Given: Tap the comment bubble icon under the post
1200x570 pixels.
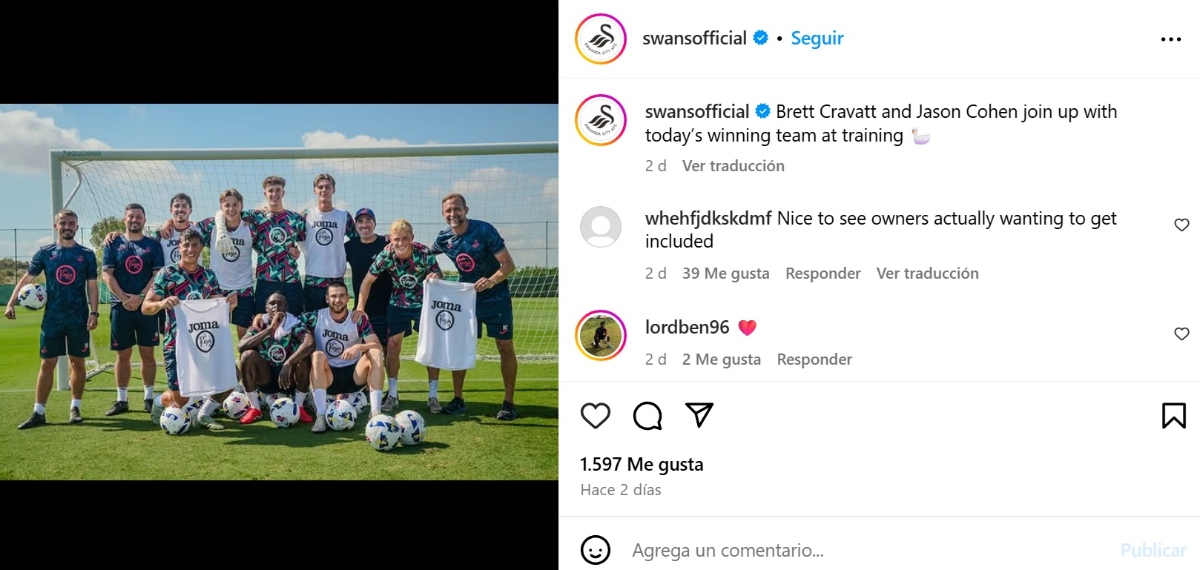Looking at the screenshot, I should point(648,415).
